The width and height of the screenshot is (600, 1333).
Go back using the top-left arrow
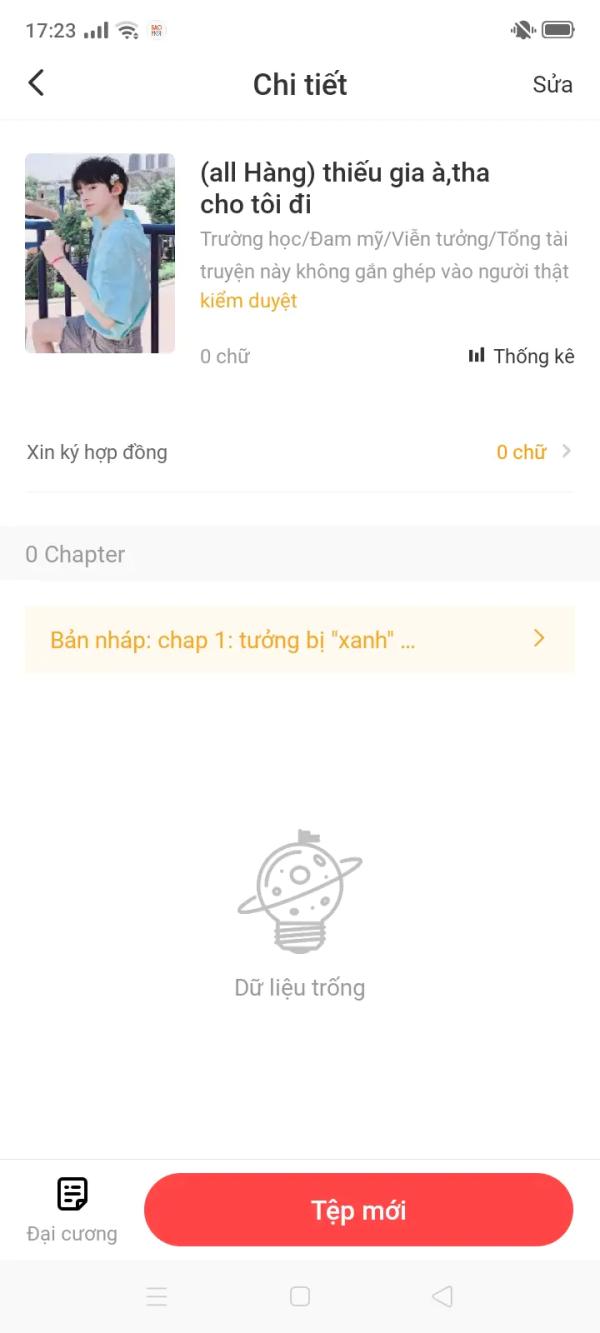[37, 83]
